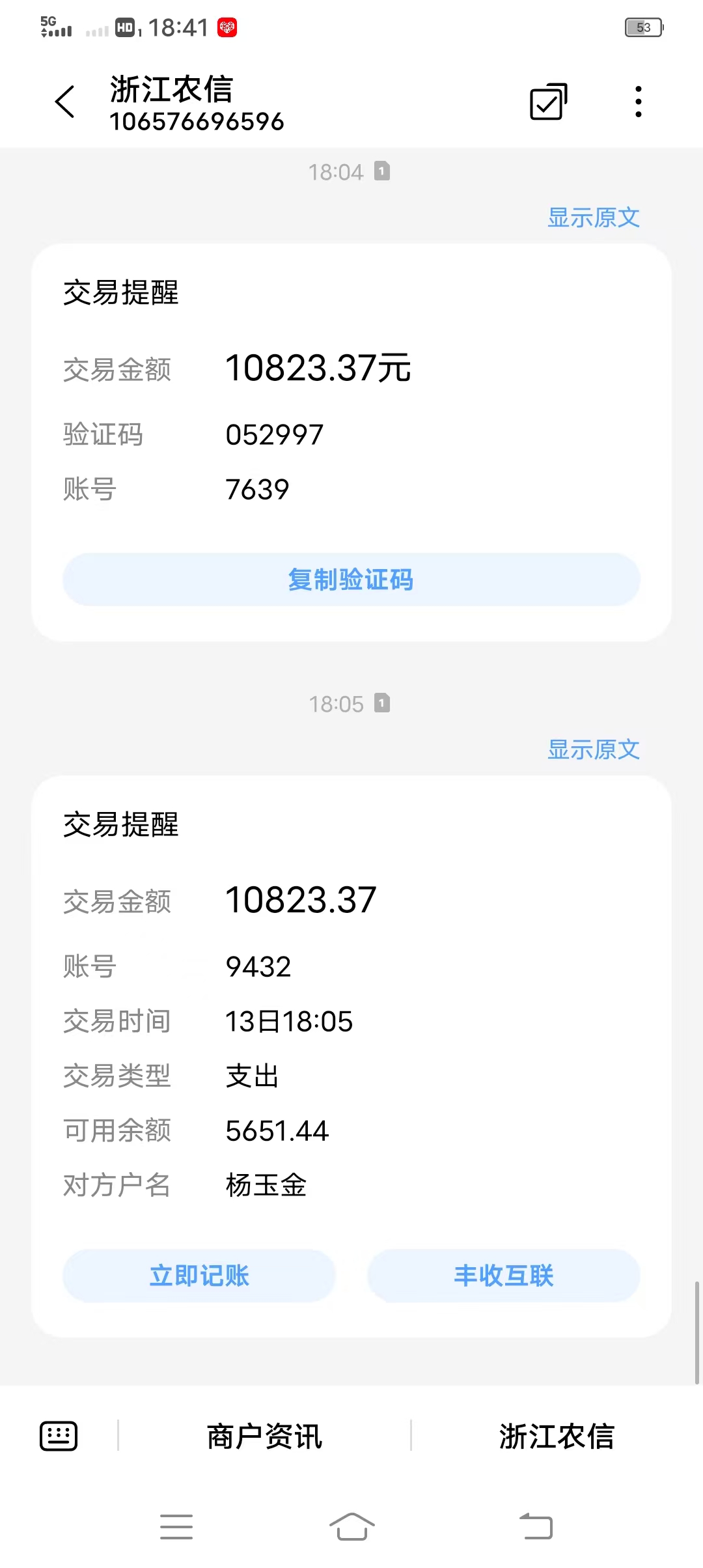The height and width of the screenshot is (1568, 703).
Task: Tap the 立即记账 button
Action: tap(199, 1276)
